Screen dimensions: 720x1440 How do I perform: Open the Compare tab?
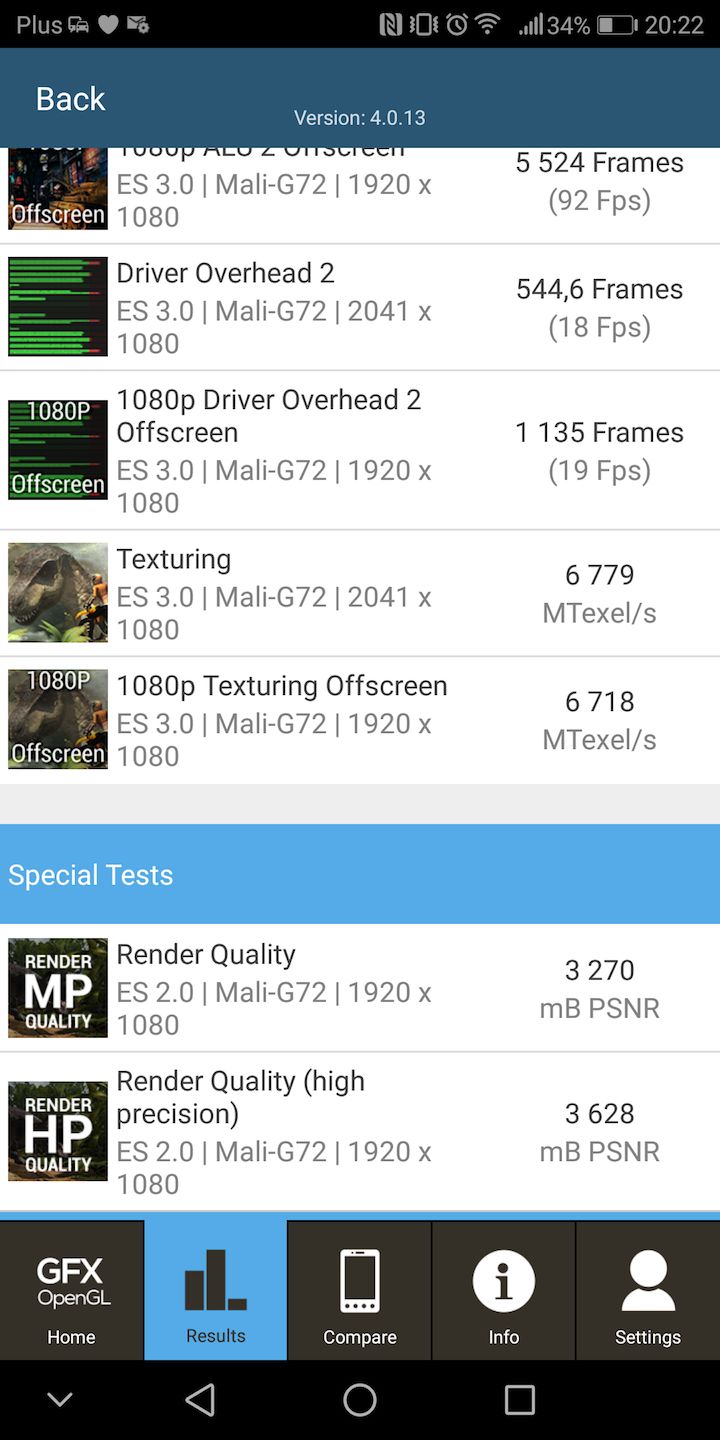(x=360, y=1291)
